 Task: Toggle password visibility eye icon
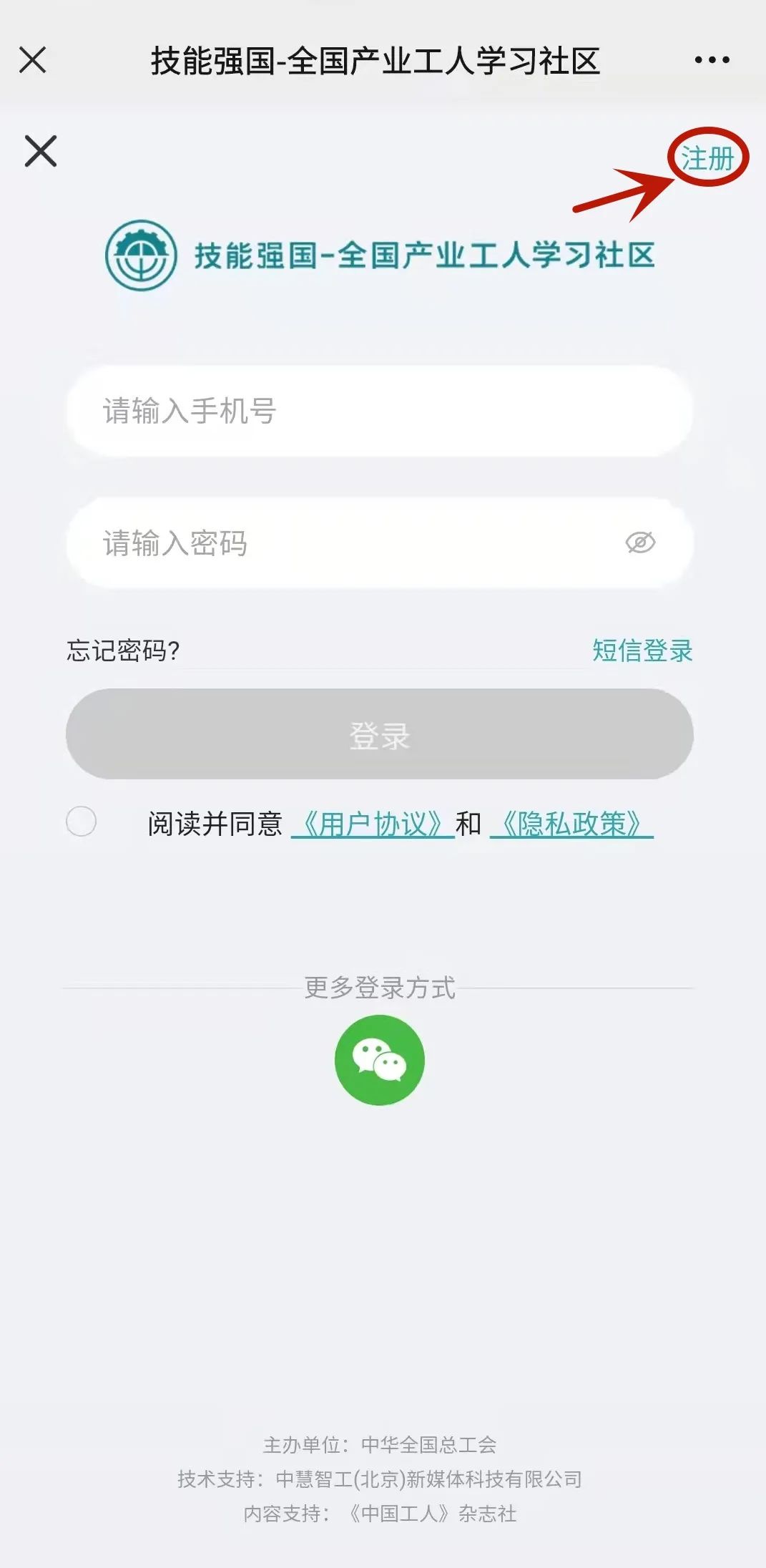[640, 543]
